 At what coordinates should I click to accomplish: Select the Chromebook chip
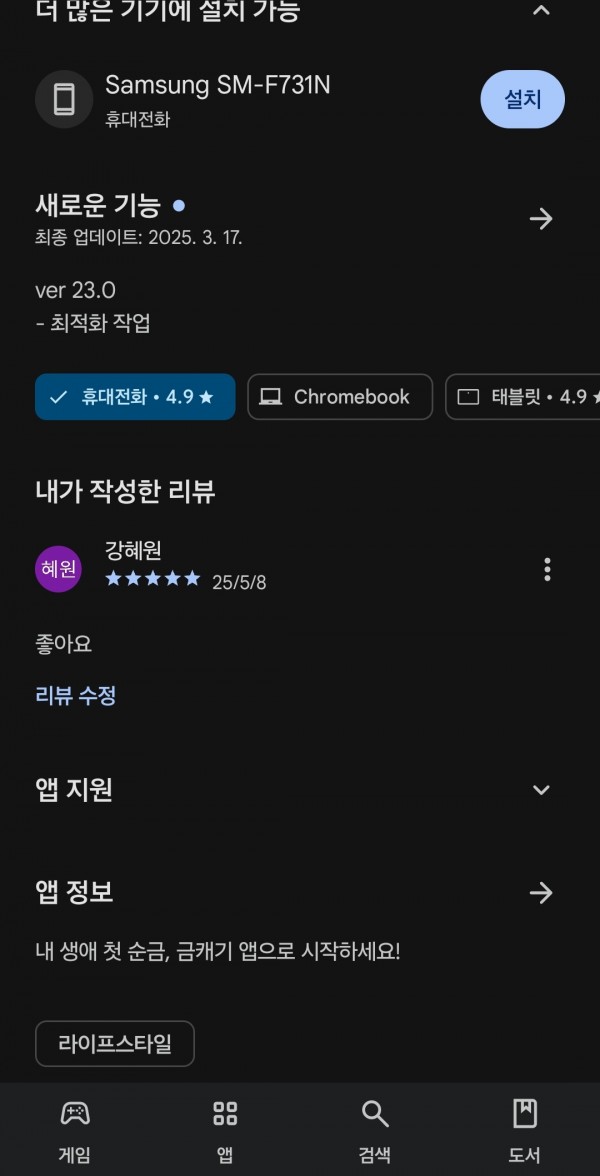pyautogui.click(x=340, y=397)
